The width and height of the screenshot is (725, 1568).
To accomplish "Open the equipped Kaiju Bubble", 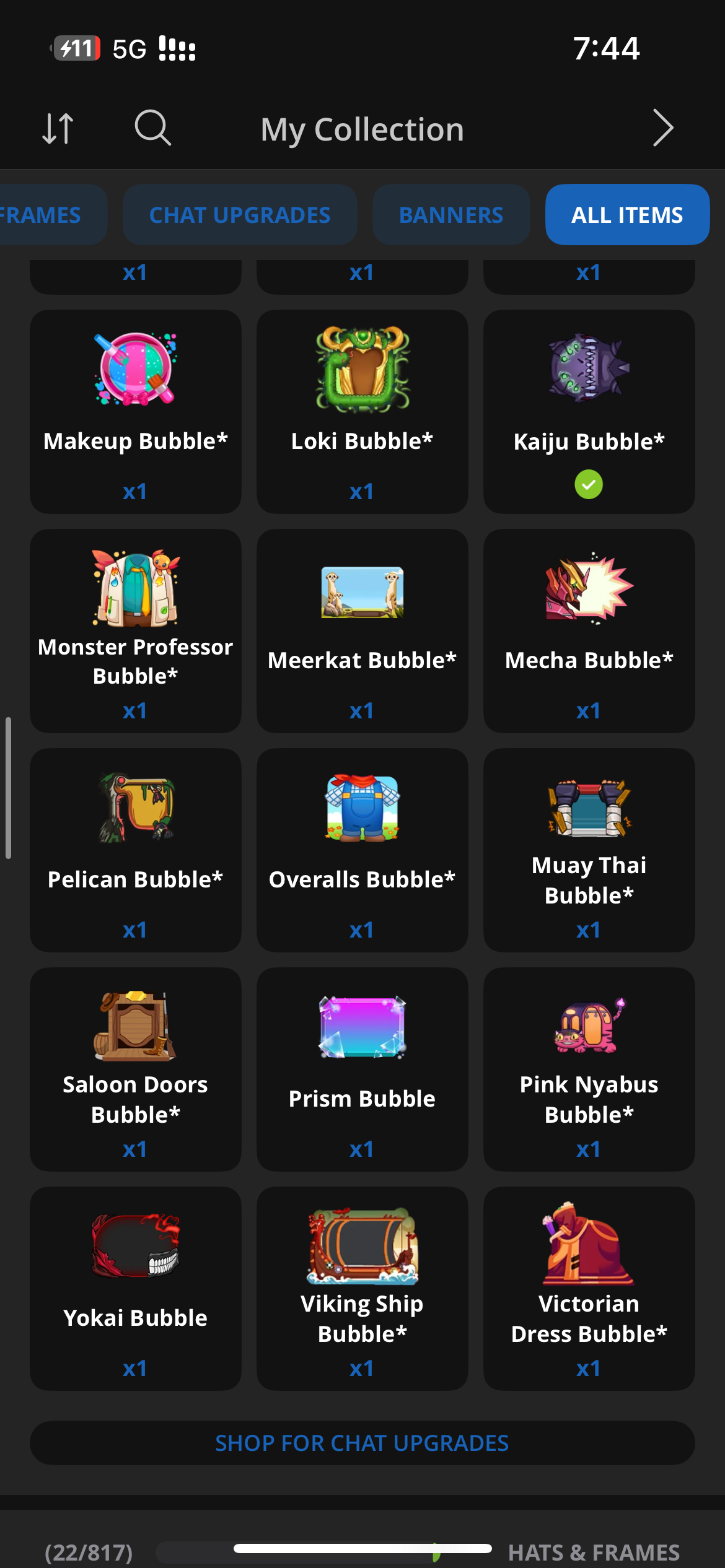I will (589, 412).
